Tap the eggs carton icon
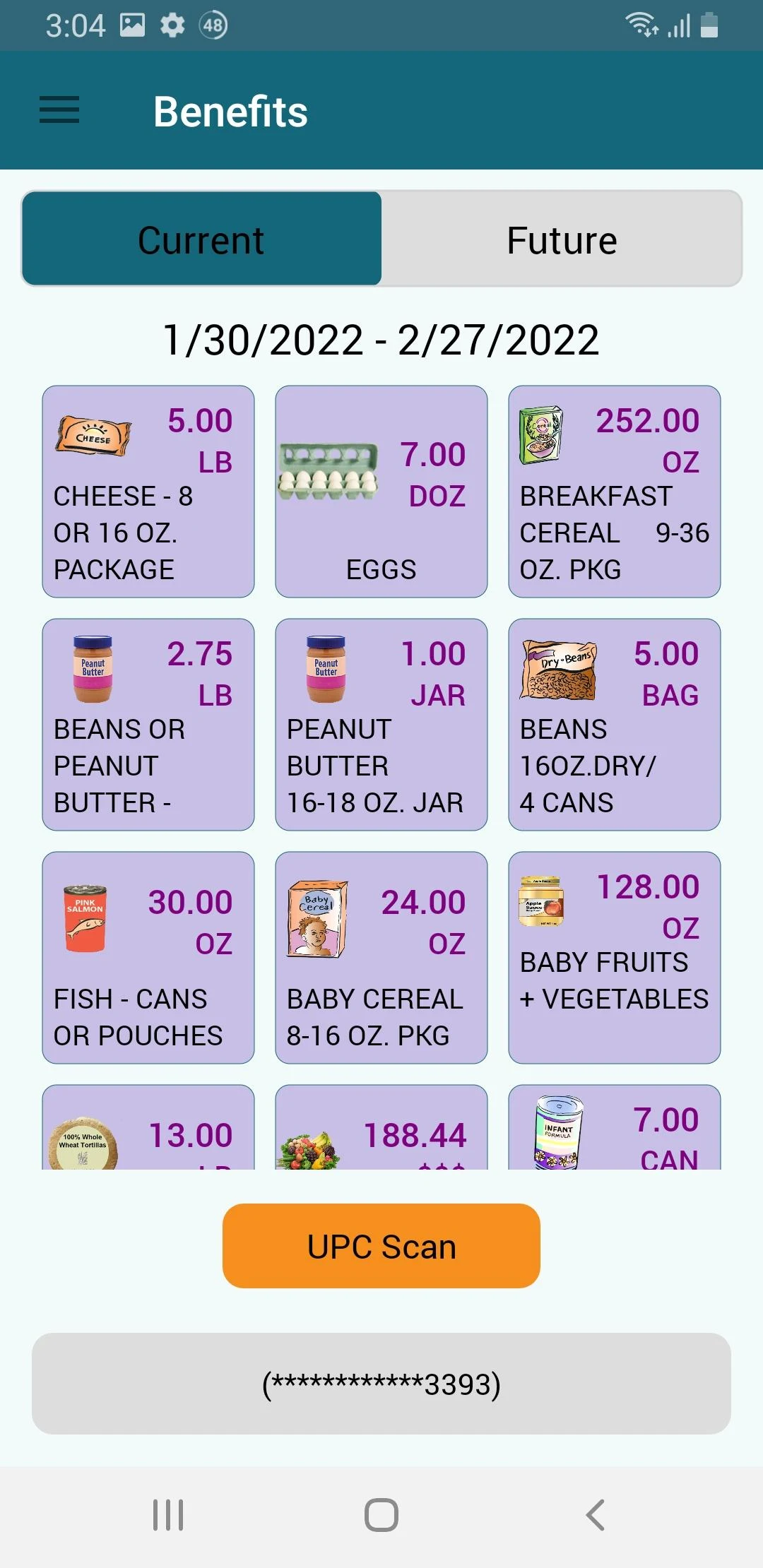Screen dimensions: 763x1568 [329, 470]
